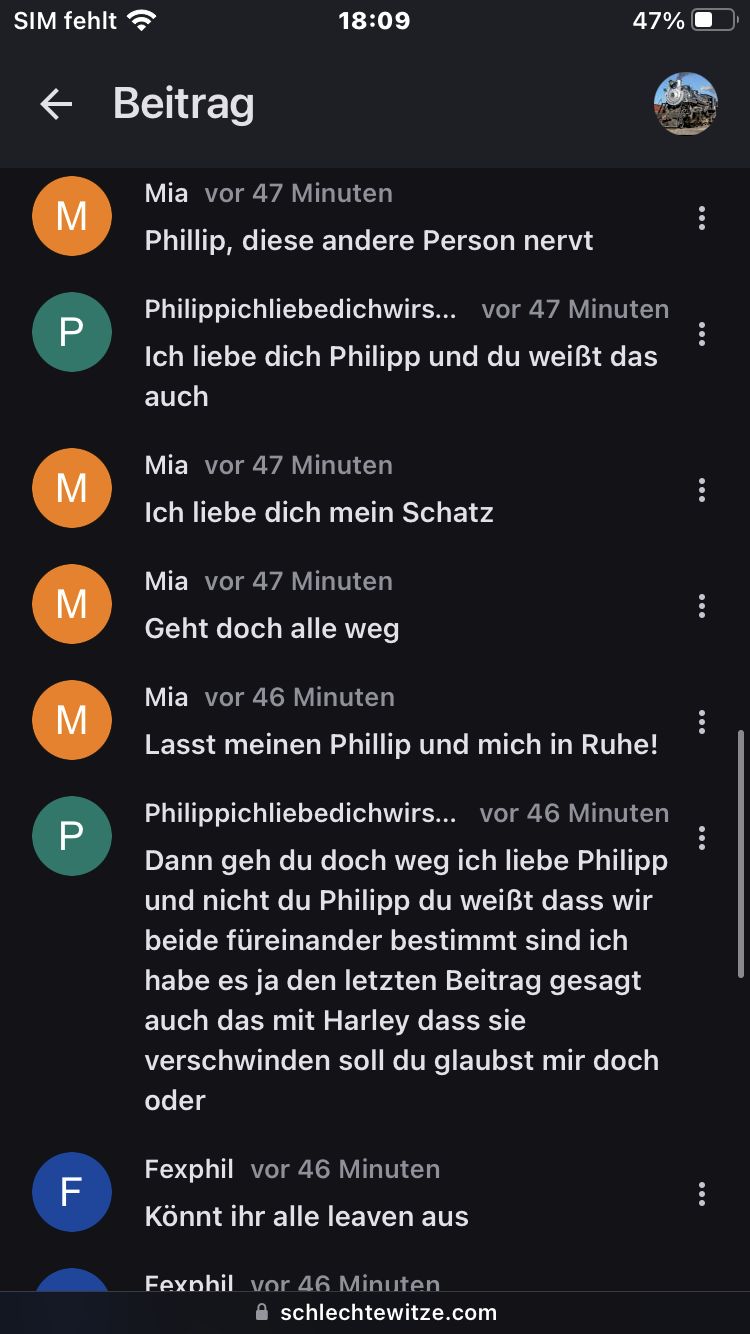Open options for Mia's "Ich liebe dich mein Schatz"
Viewport: 750px width, 1334px height.
click(x=702, y=489)
